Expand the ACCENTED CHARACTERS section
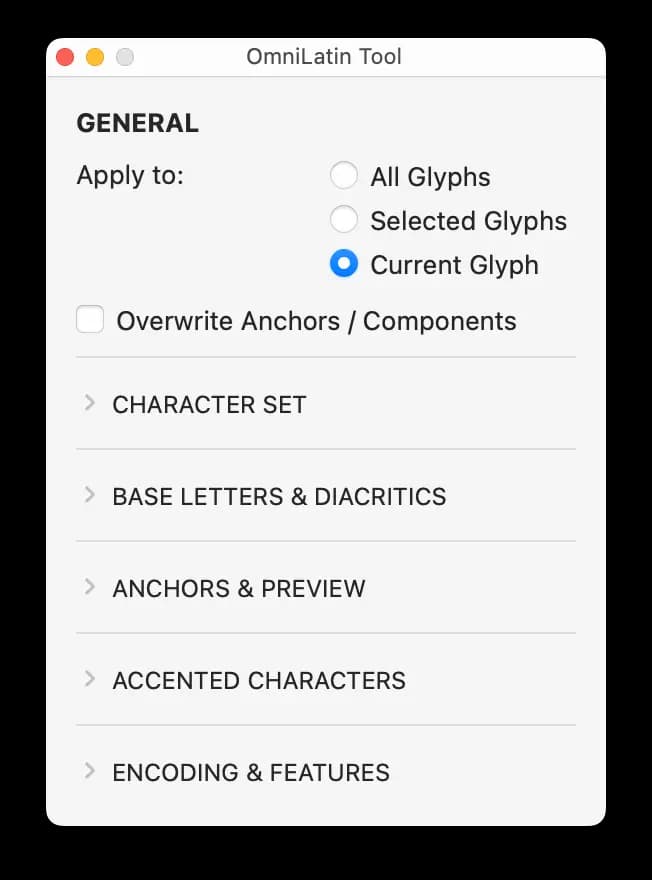652x880 pixels. click(x=90, y=680)
